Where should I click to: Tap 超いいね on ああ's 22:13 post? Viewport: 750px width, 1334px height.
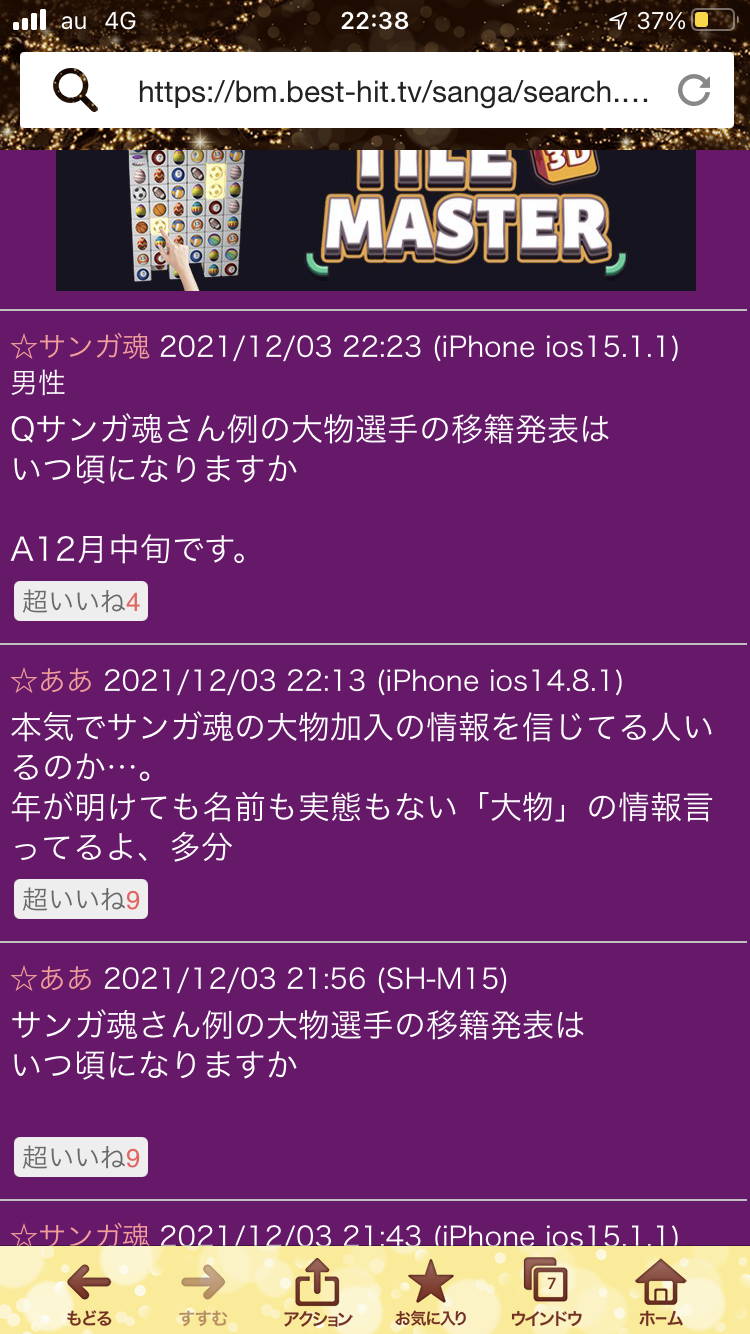(81, 900)
